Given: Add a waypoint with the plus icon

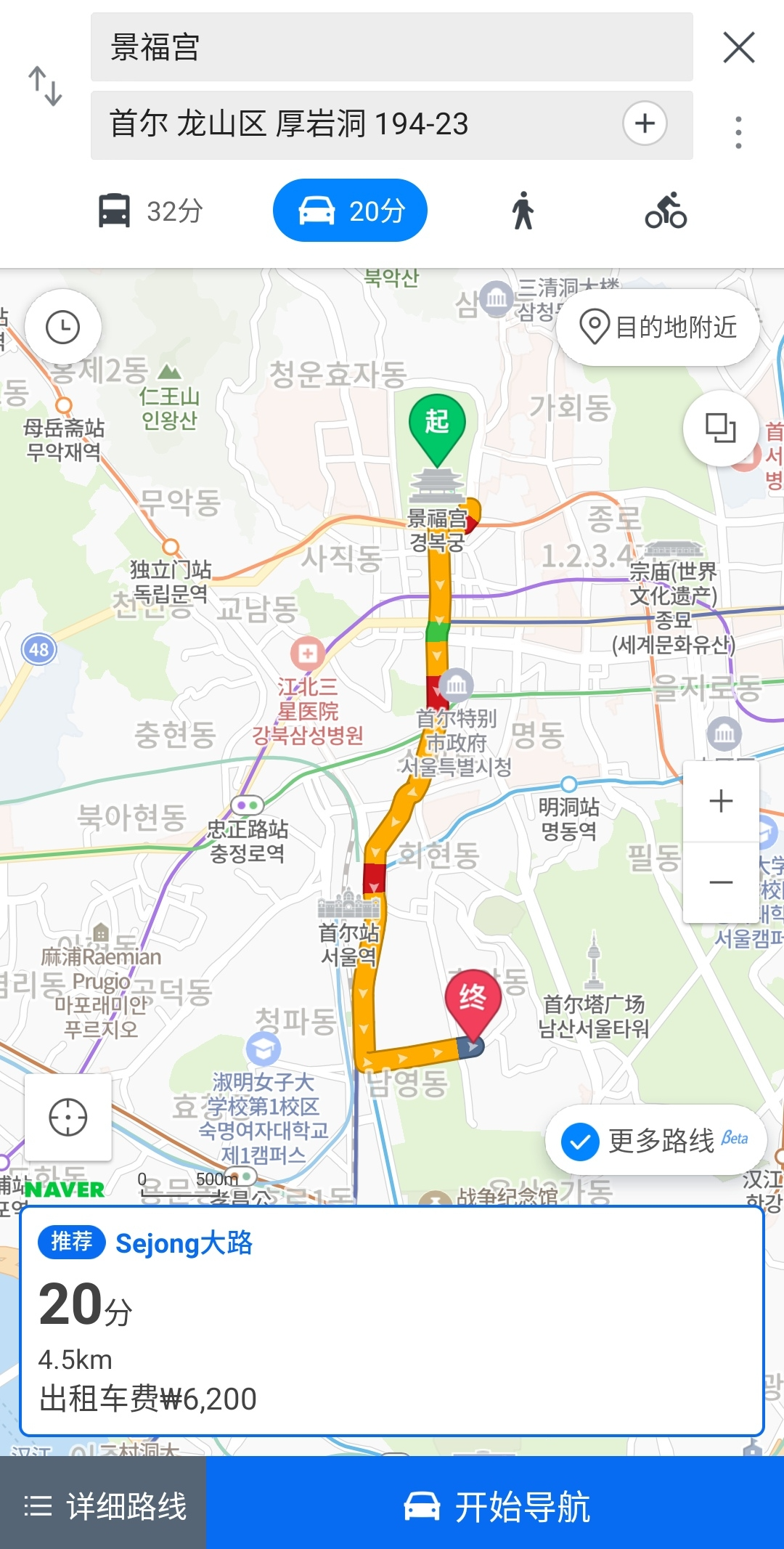Looking at the screenshot, I should 645,123.
